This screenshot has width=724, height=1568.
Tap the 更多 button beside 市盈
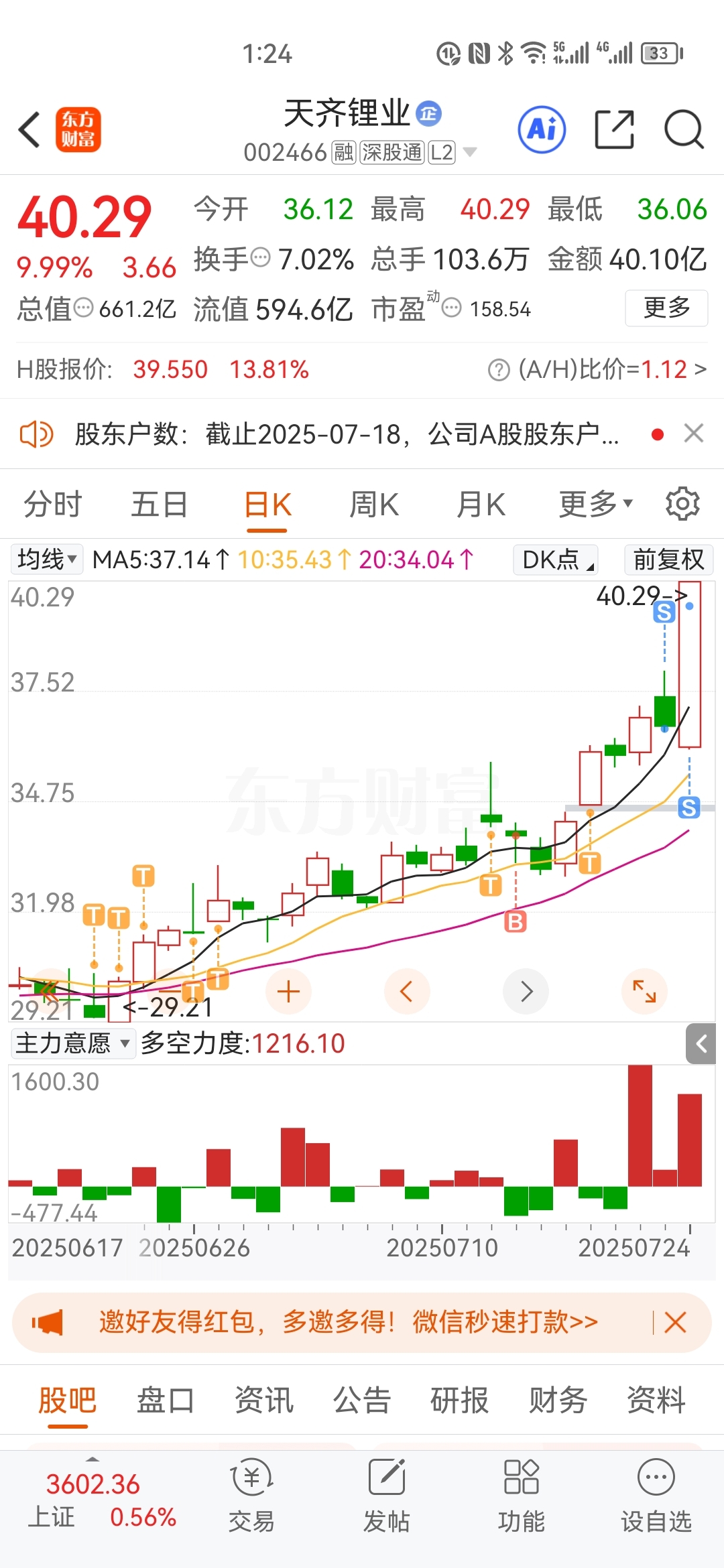[666, 308]
